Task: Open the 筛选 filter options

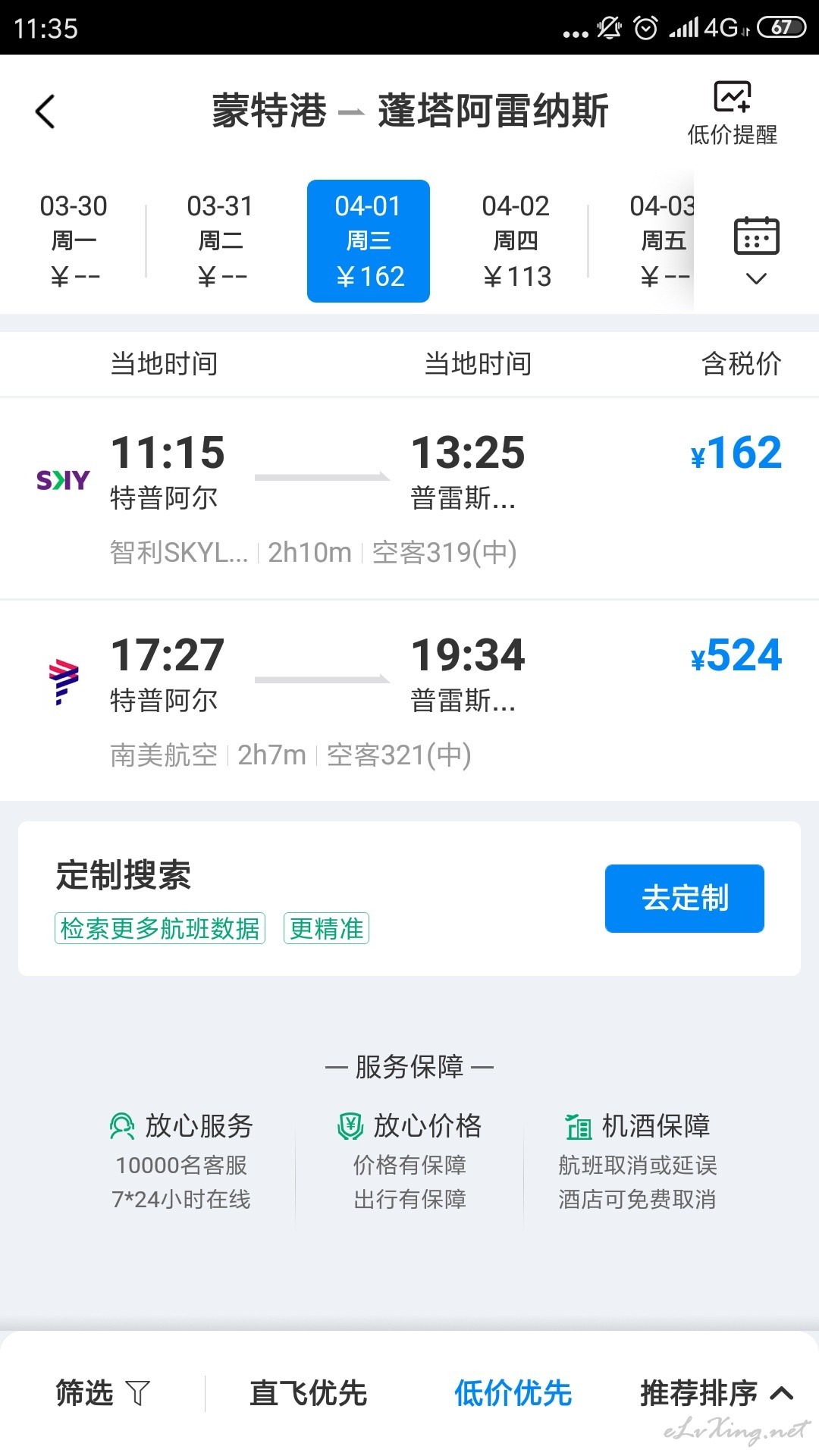Action: tap(102, 1392)
